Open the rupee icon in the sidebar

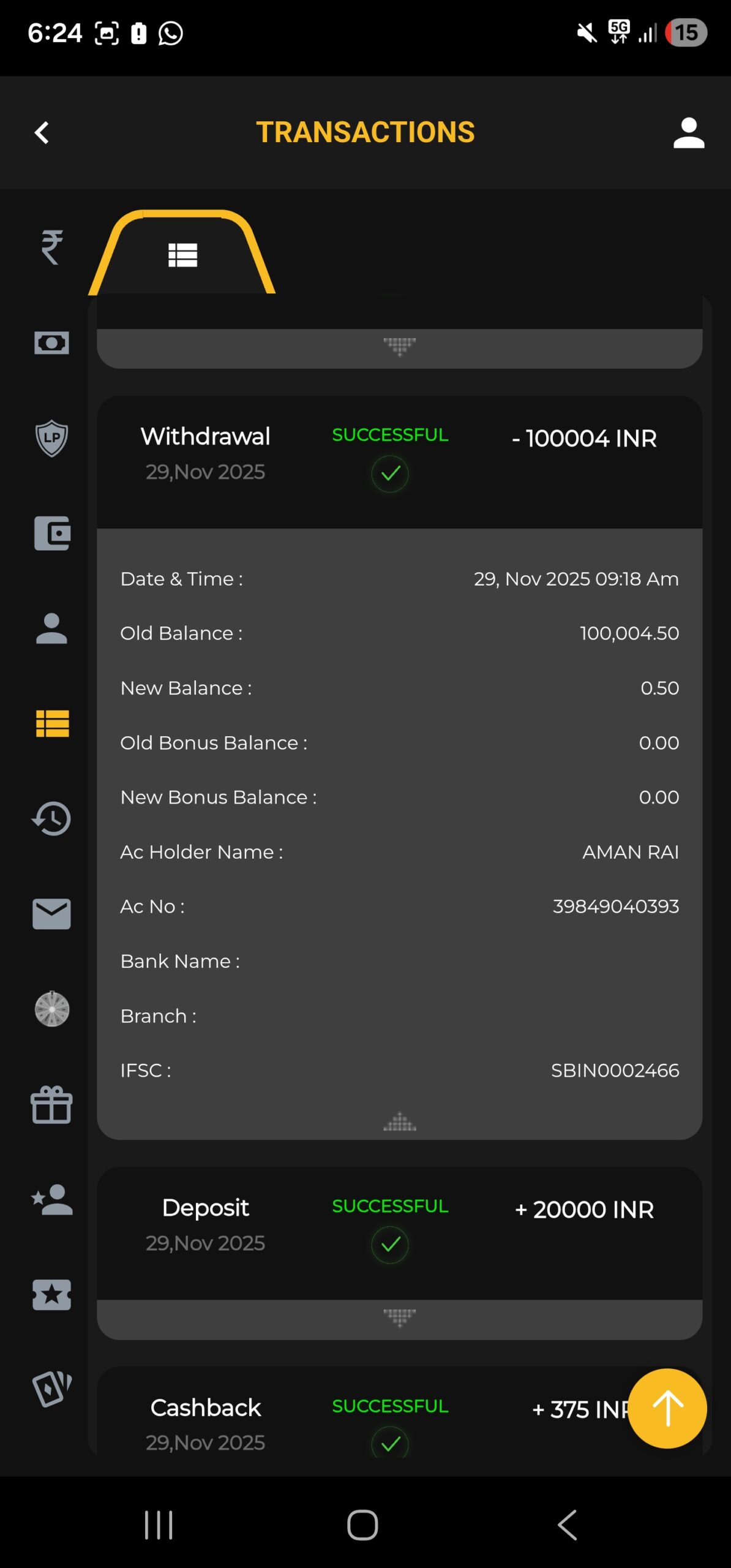coord(52,247)
